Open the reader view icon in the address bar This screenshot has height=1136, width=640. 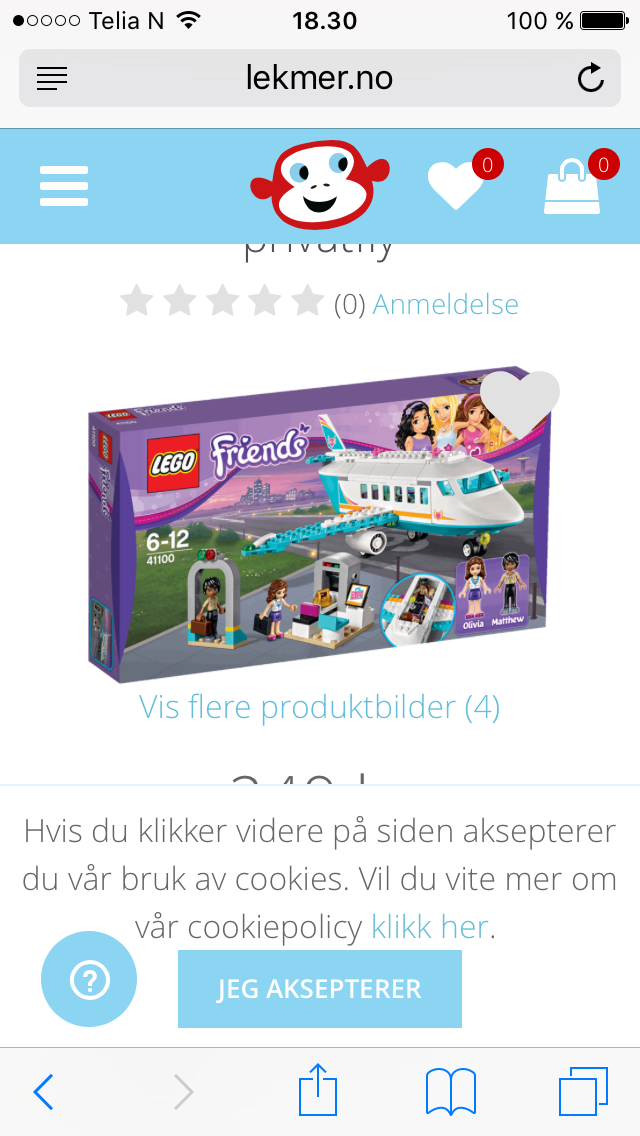point(51,78)
